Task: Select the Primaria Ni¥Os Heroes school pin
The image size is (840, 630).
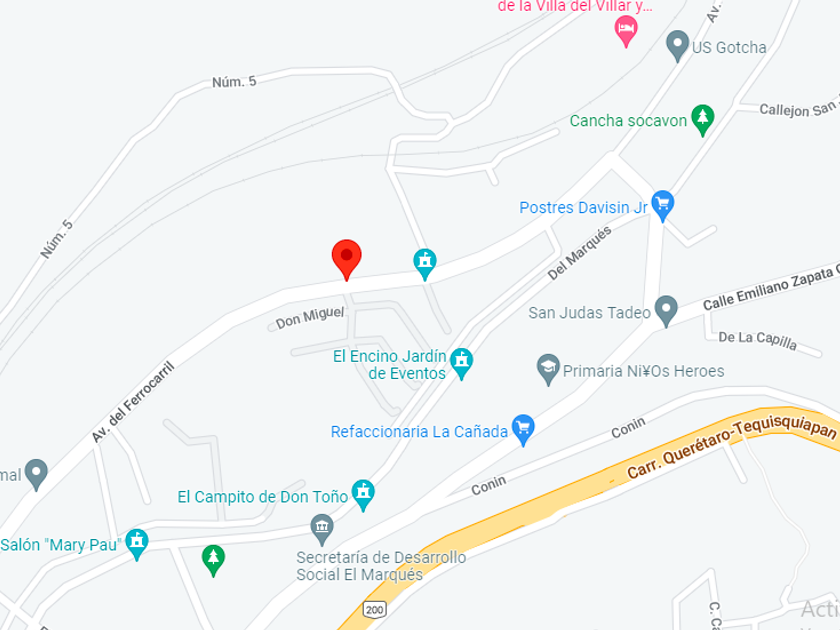Action: [548, 369]
